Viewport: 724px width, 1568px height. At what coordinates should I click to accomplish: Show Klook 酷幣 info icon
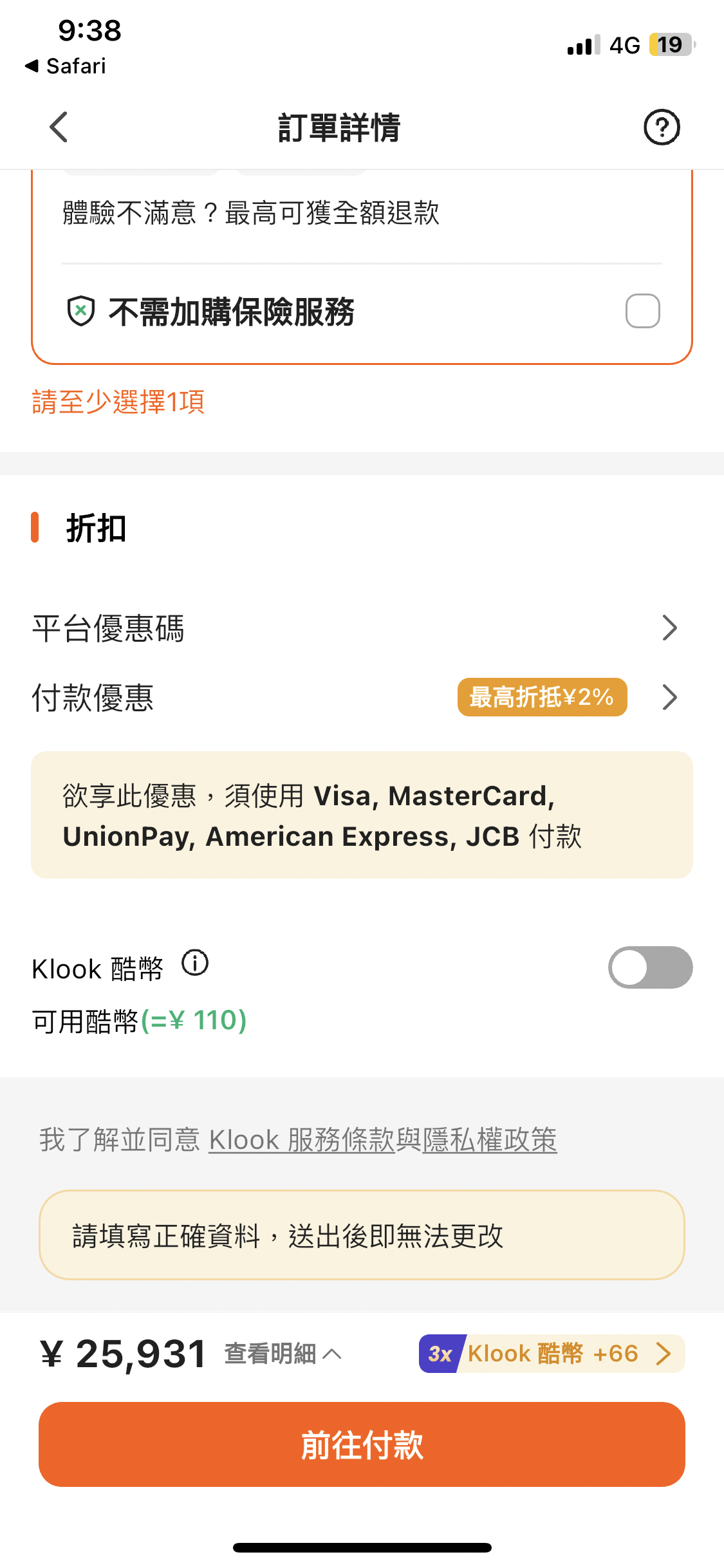[195, 964]
